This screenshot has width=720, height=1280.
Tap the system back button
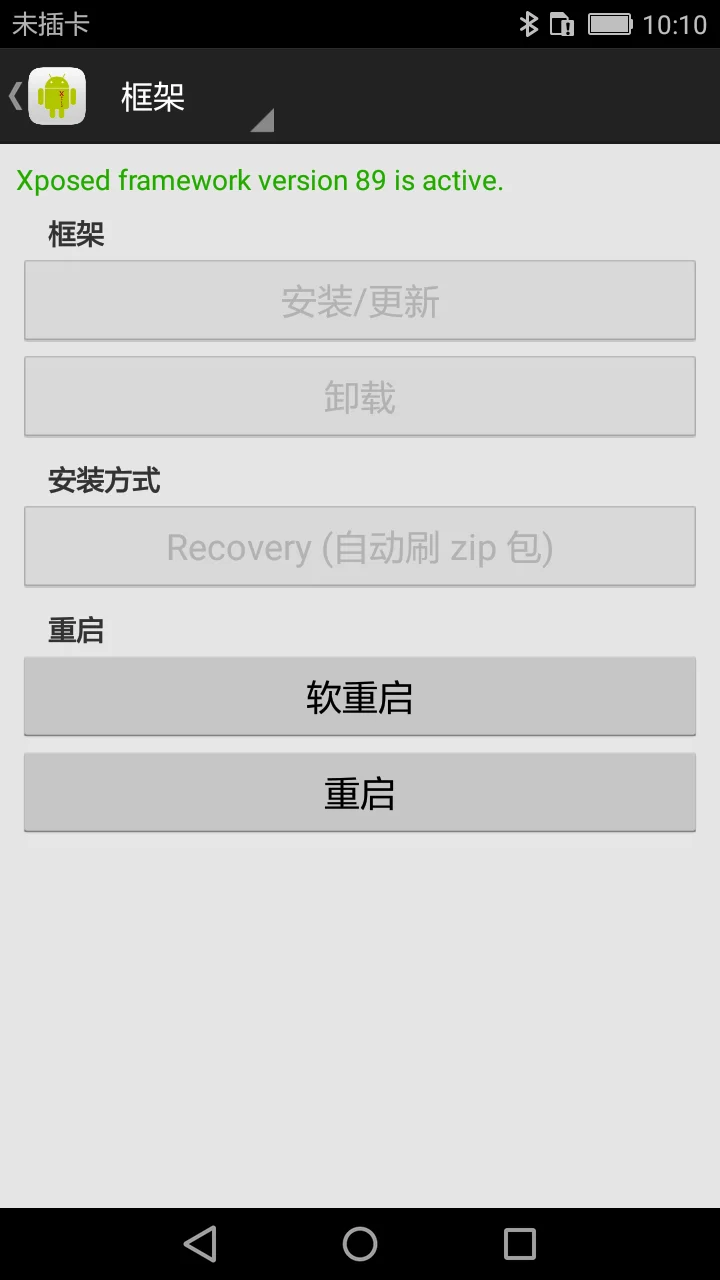click(x=200, y=1244)
